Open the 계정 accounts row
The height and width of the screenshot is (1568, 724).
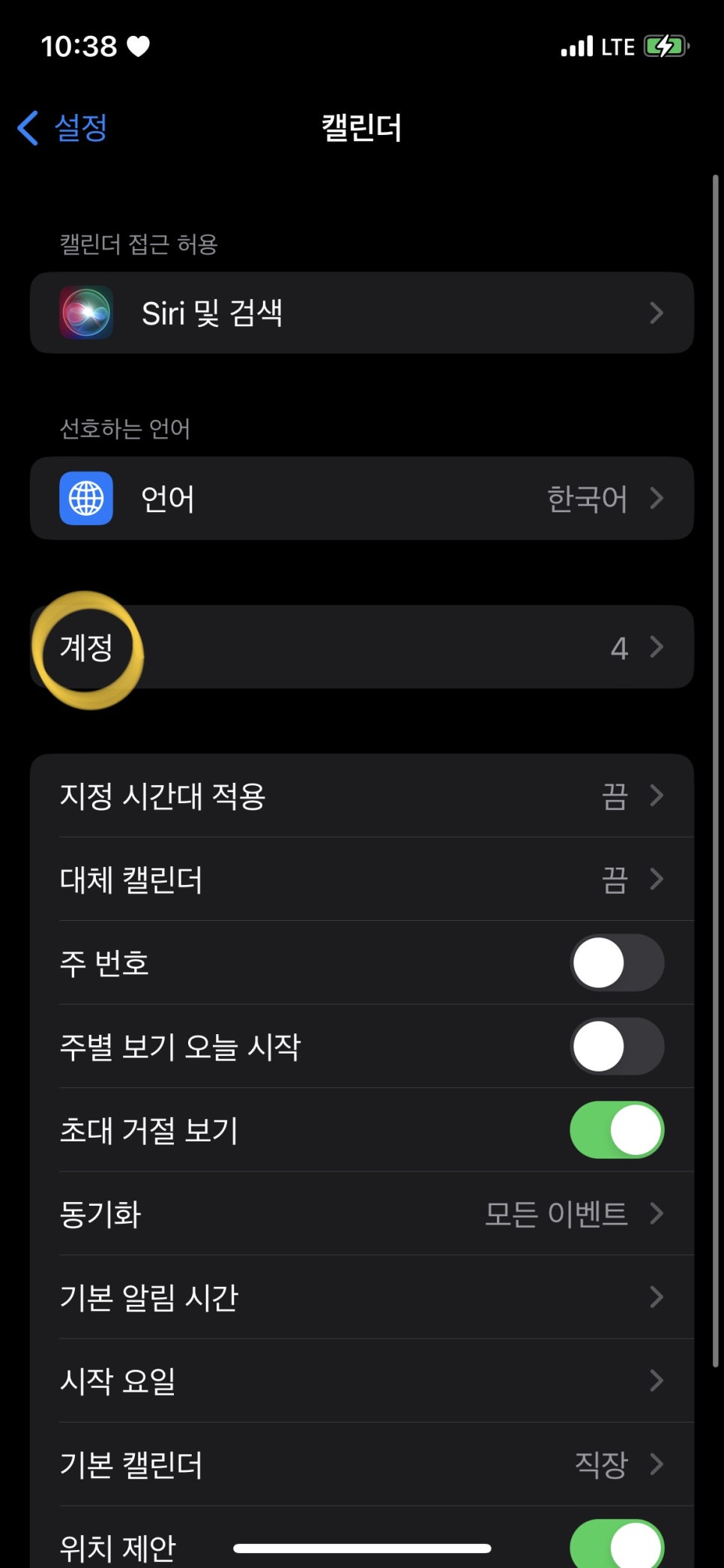(x=361, y=647)
